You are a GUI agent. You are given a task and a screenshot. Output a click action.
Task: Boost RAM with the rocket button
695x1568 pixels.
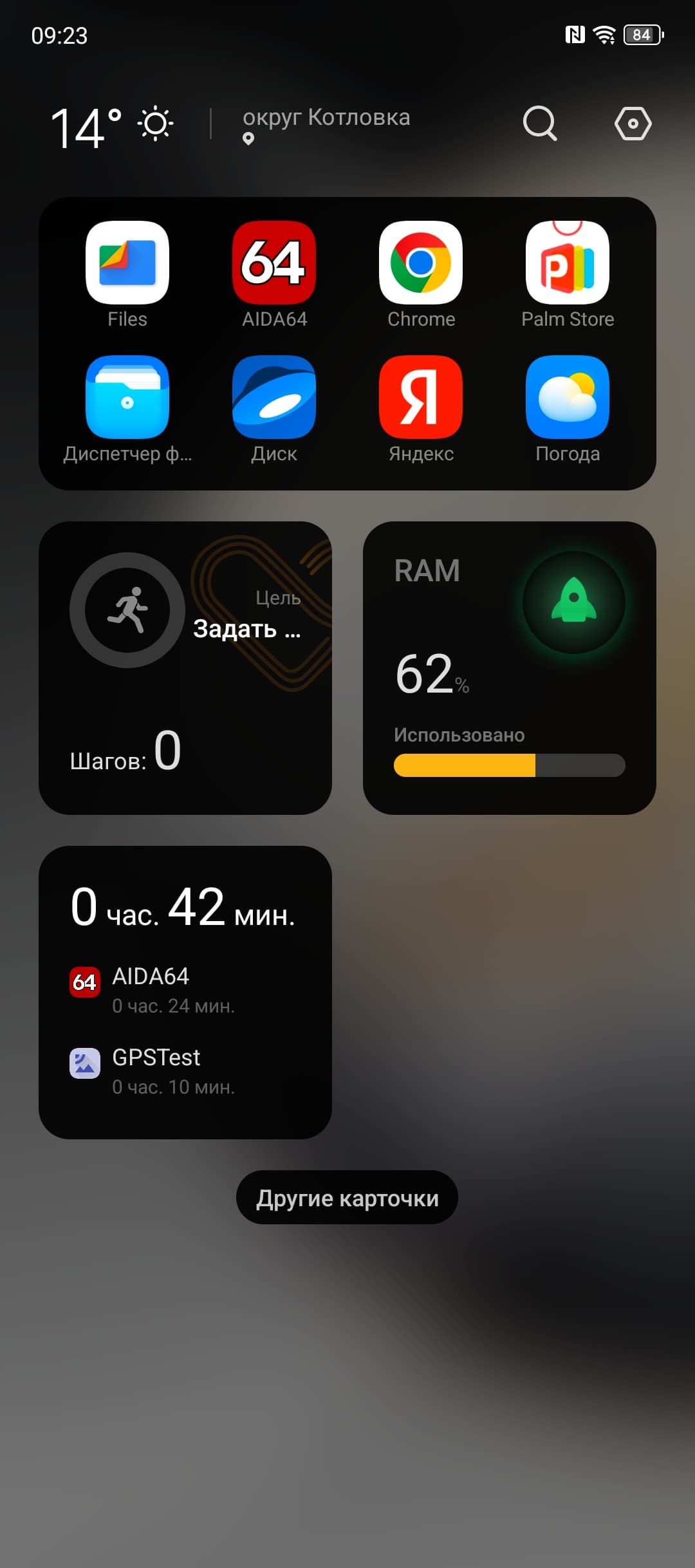pyautogui.click(x=573, y=602)
